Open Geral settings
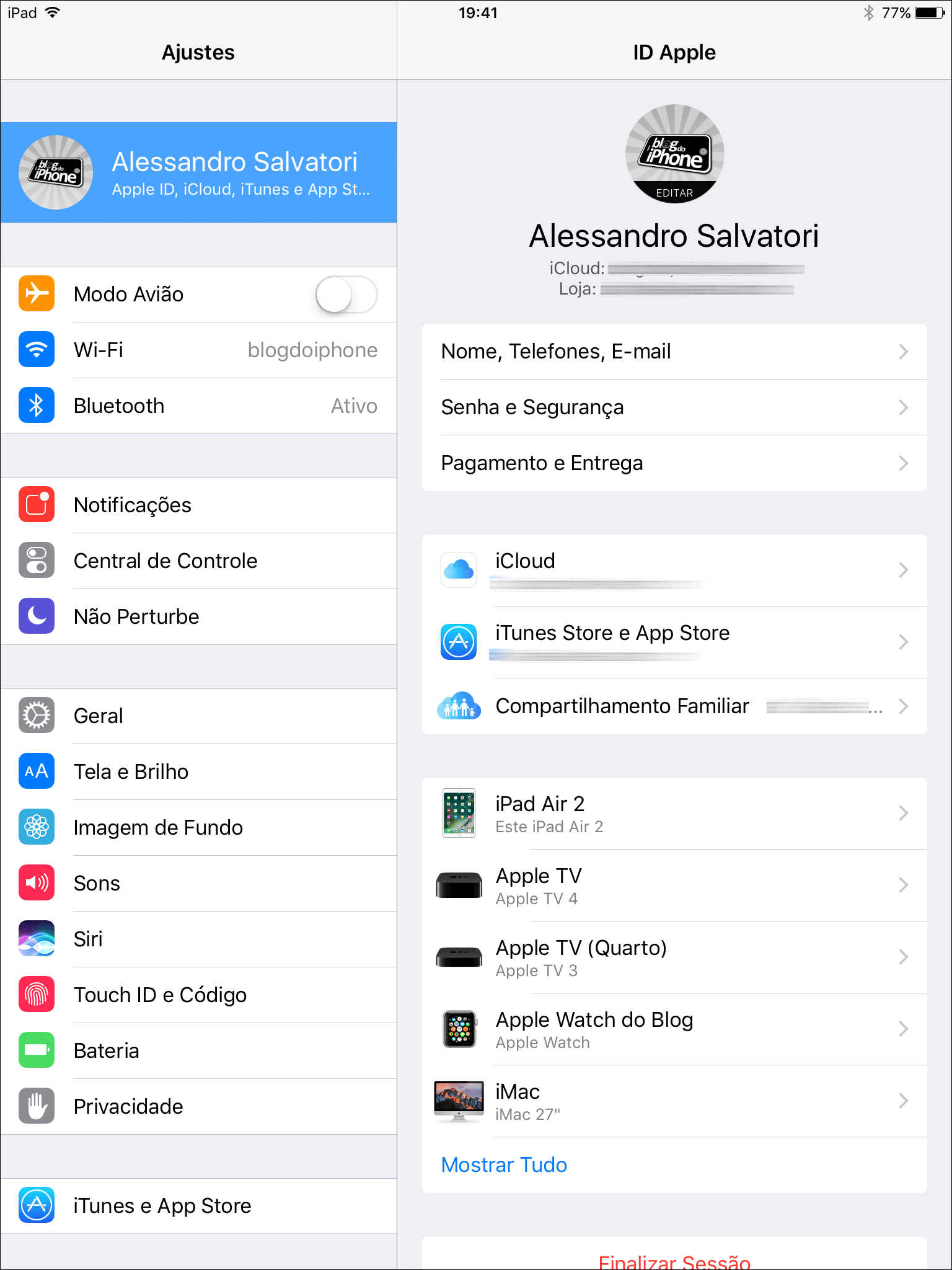This screenshot has width=952, height=1270. [198, 716]
